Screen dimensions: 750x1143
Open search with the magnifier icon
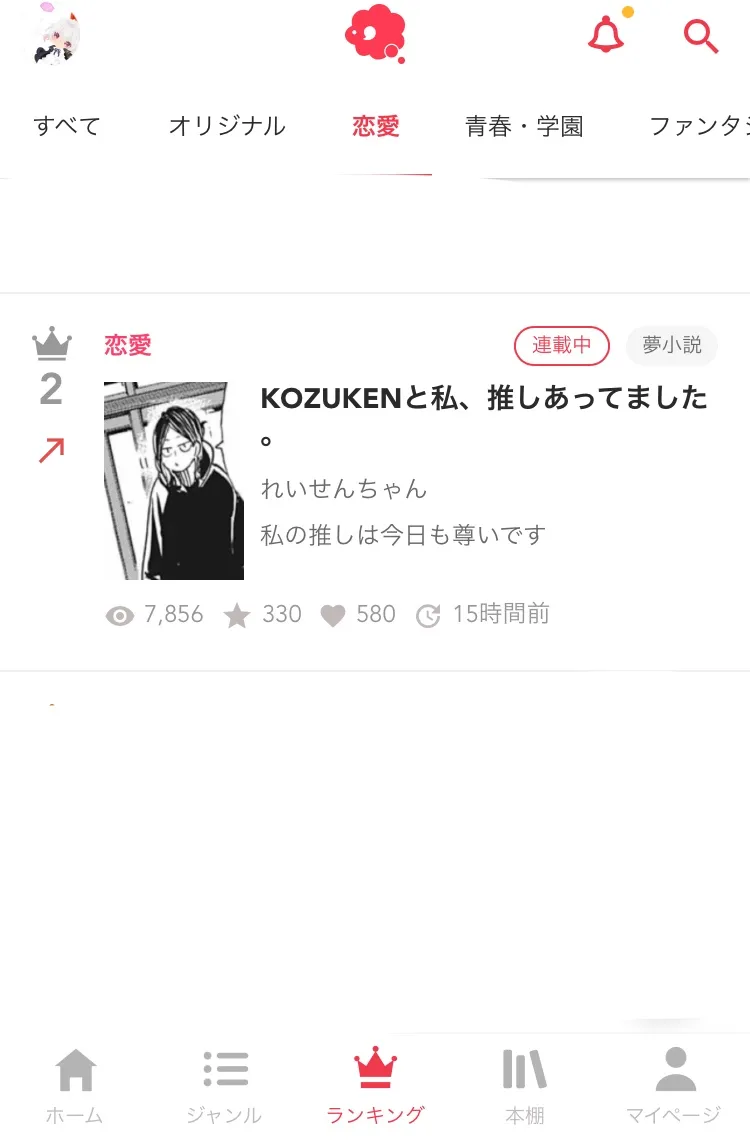pos(700,36)
